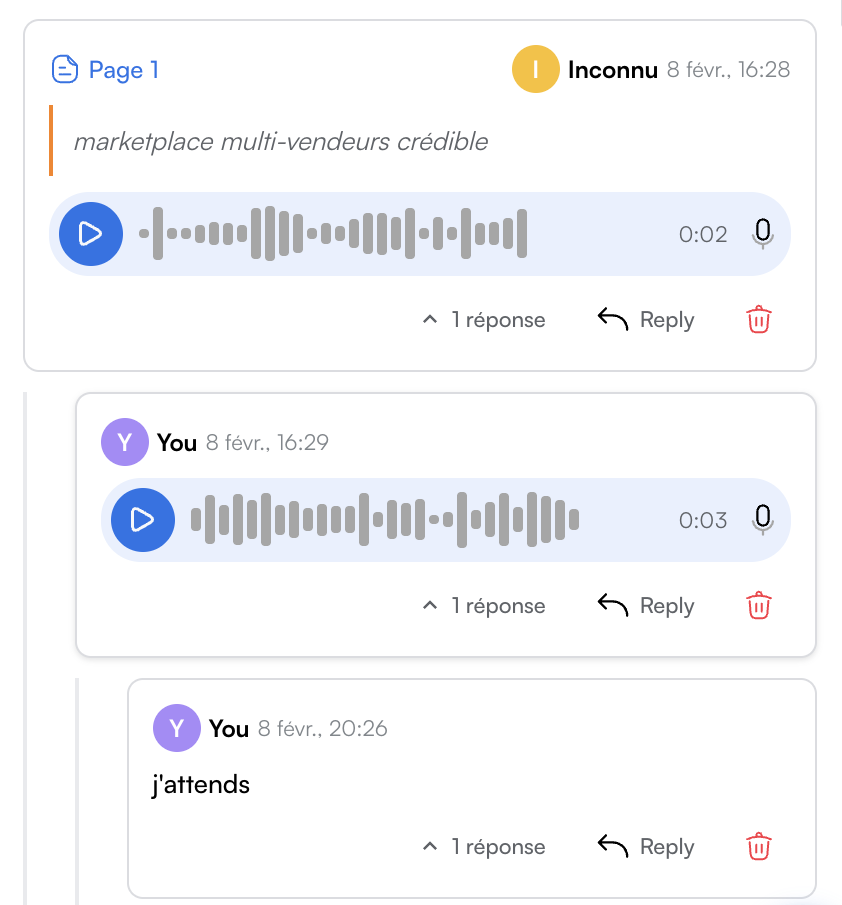Screen dimensions: 842x905
Task: Reply to Inconnu's comment
Action: (646, 320)
